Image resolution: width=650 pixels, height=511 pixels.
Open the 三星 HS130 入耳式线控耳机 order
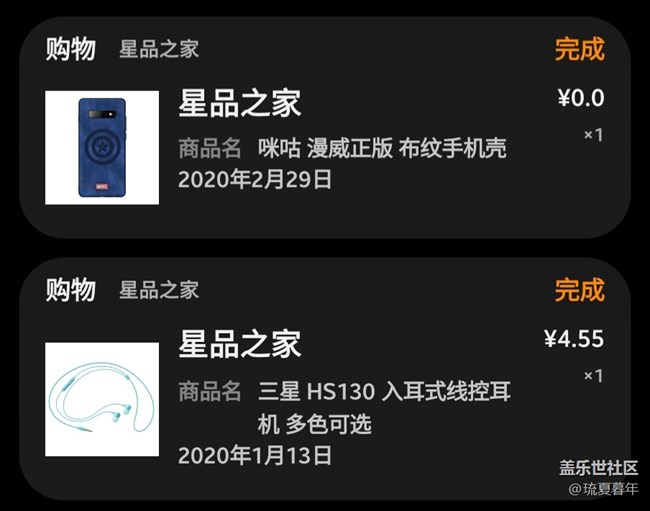pyautogui.click(x=384, y=391)
